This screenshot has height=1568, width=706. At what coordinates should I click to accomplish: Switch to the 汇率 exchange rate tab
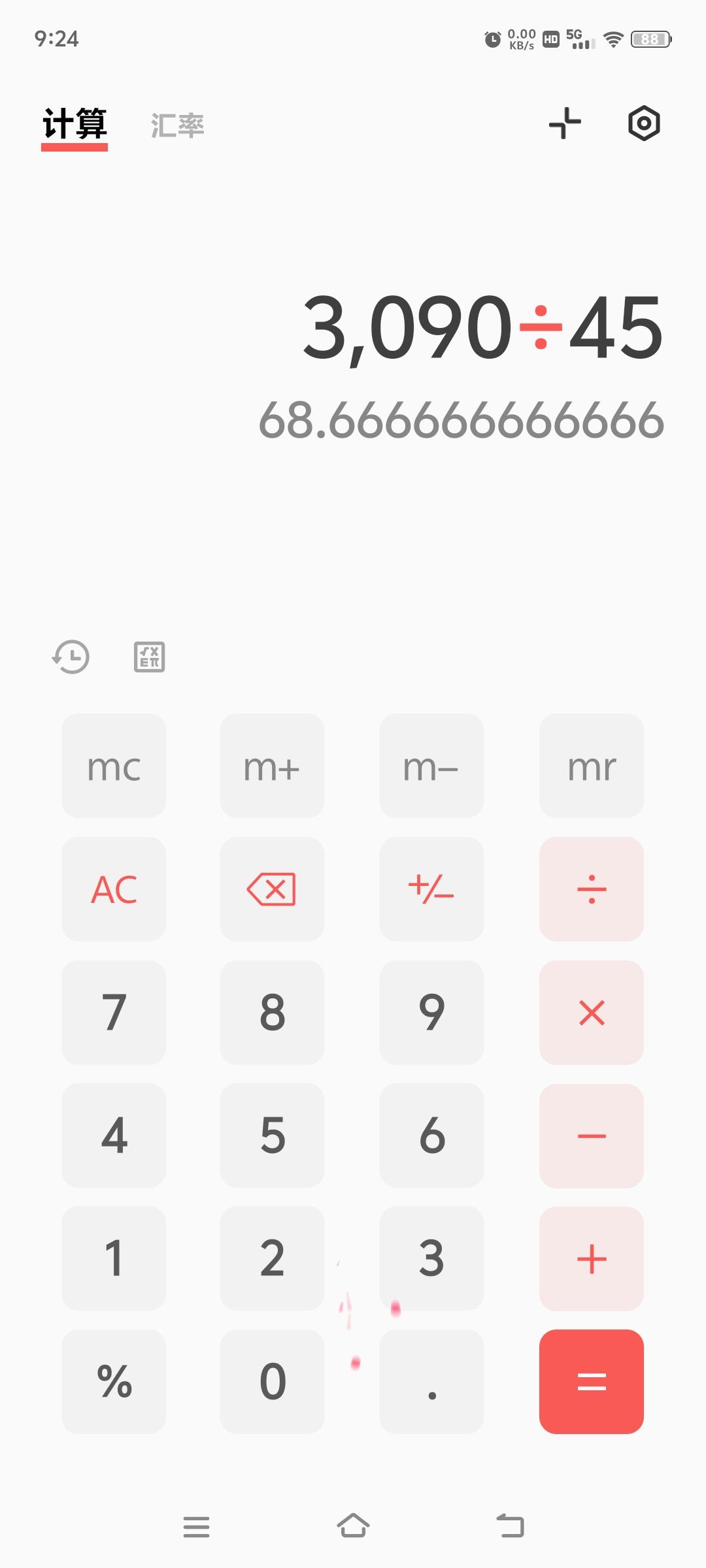[x=177, y=125]
